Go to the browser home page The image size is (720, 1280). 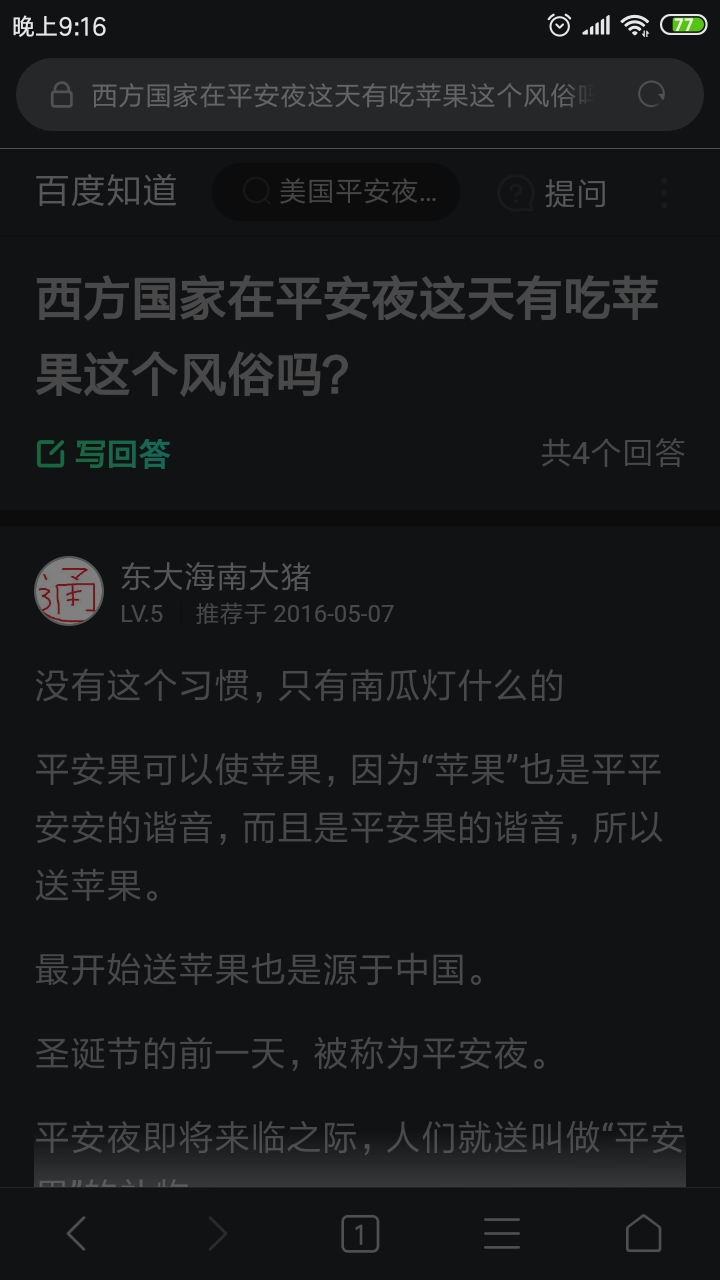(x=644, y=1234)
